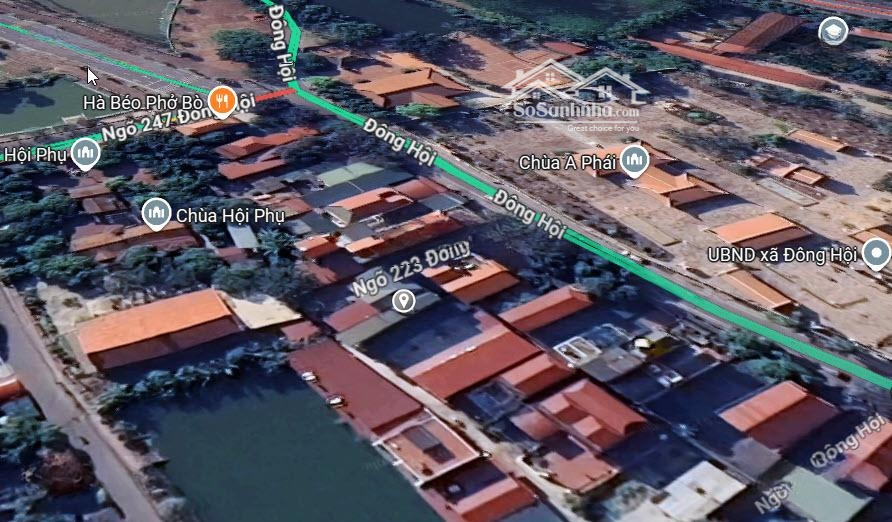
Task: Select the Hà Béo Phở Bò restaurant pin
Action: click(222, 100)
